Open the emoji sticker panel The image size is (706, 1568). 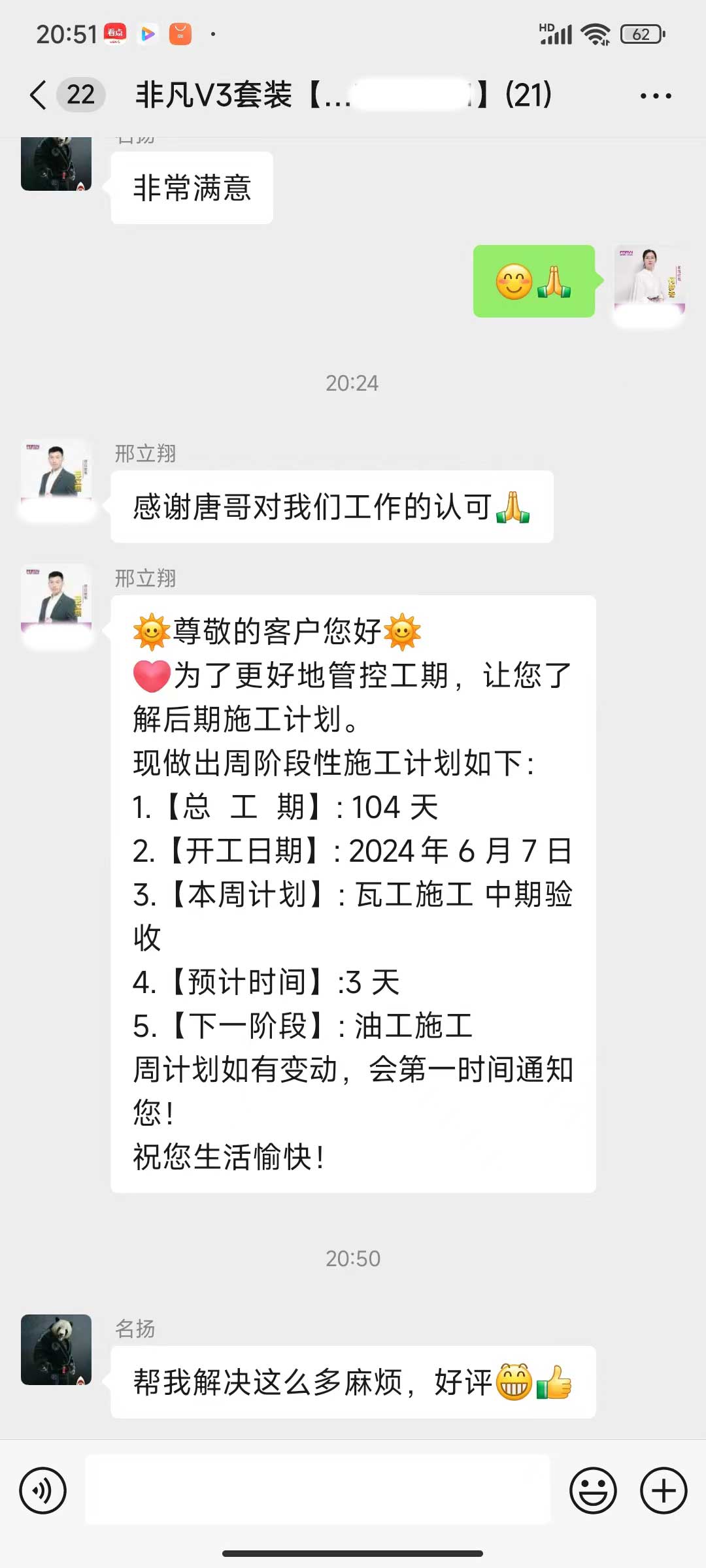(593, 1491)
